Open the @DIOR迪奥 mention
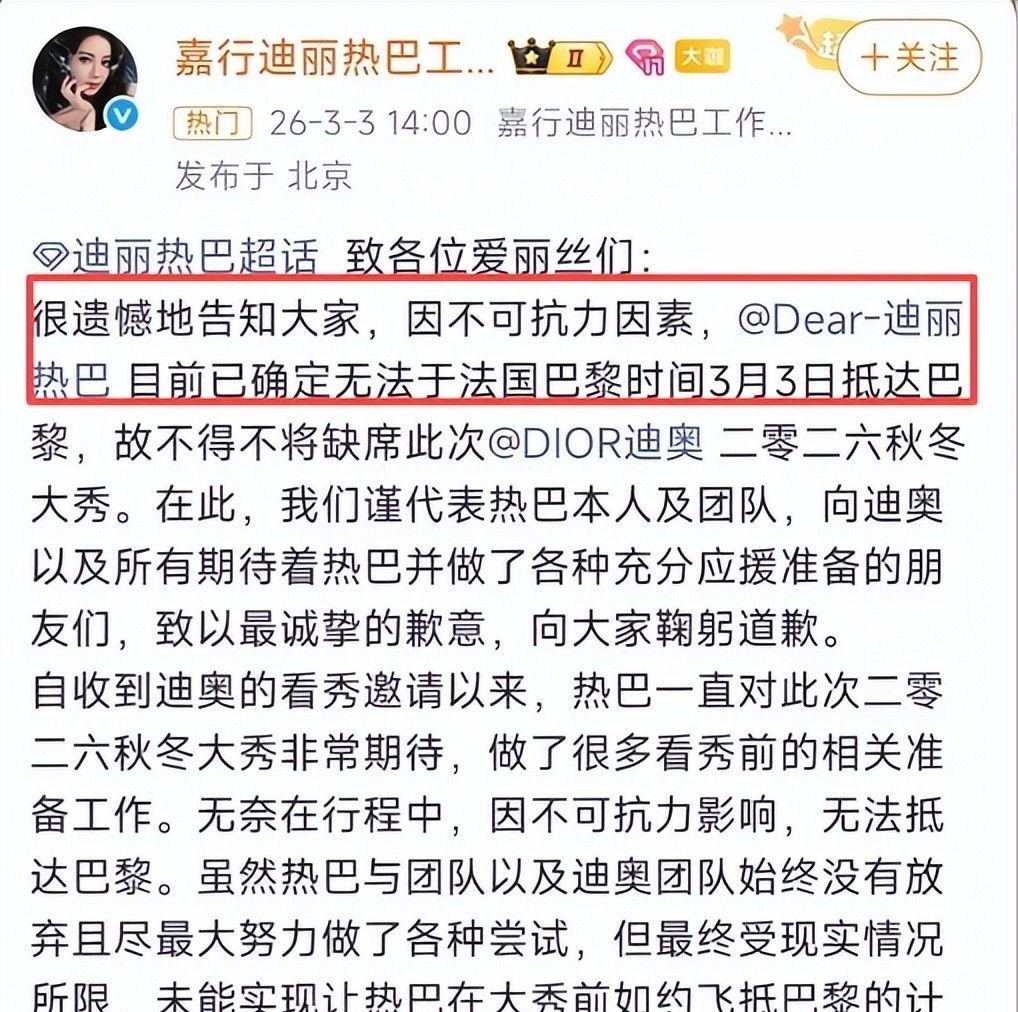 click(595, 443)
